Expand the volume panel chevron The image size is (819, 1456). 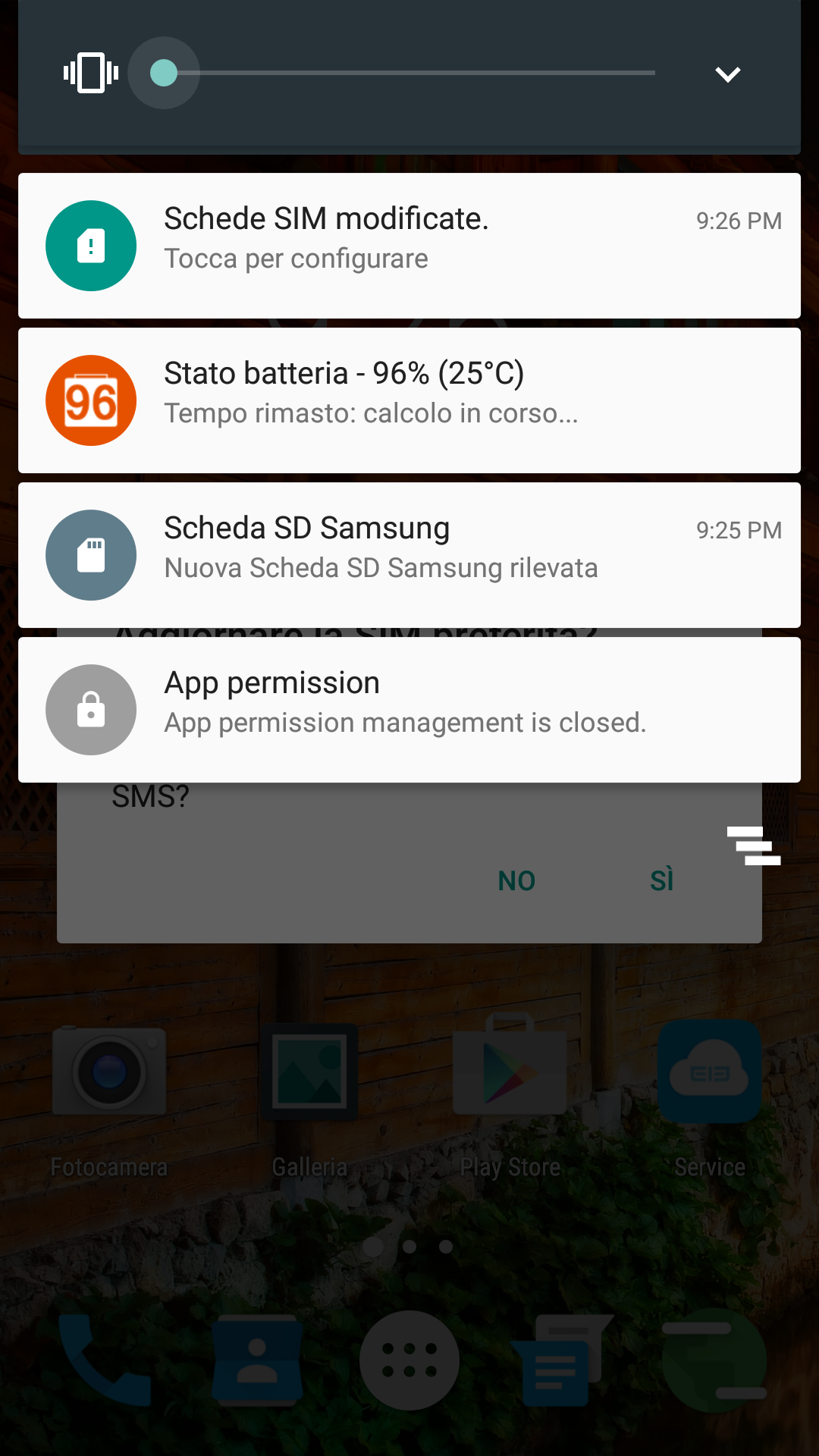(x=728, y=74)
